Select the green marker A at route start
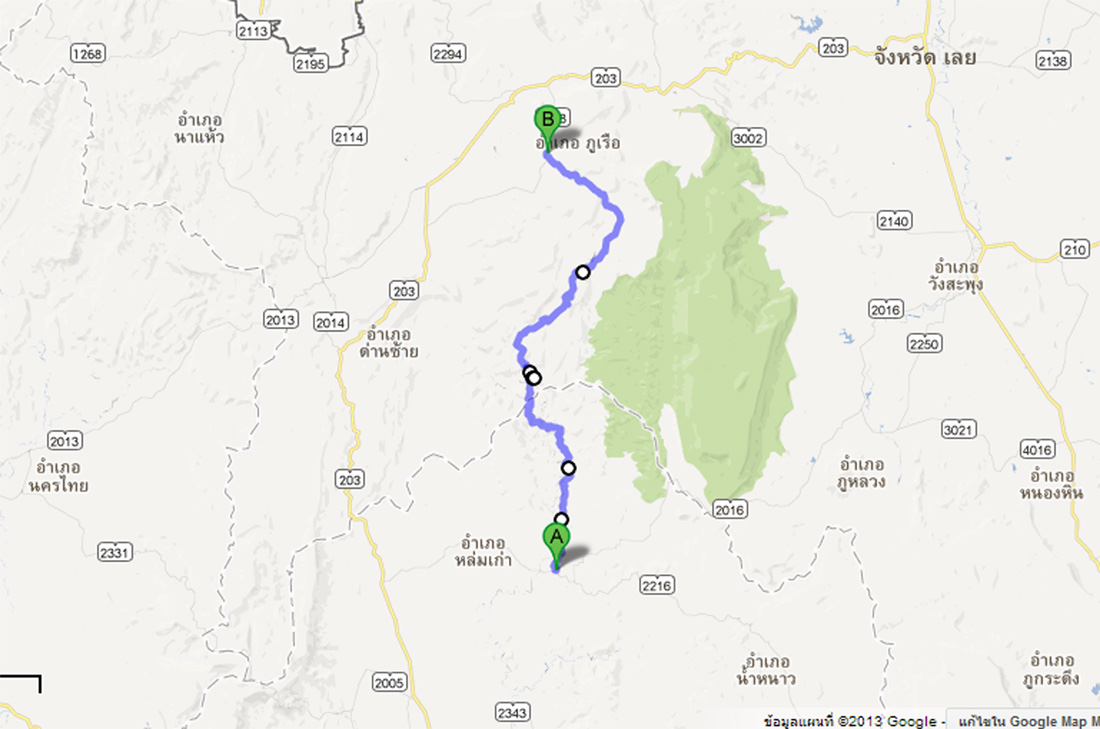This screenshot has height=729, width=1100. (x=556, y=539)
